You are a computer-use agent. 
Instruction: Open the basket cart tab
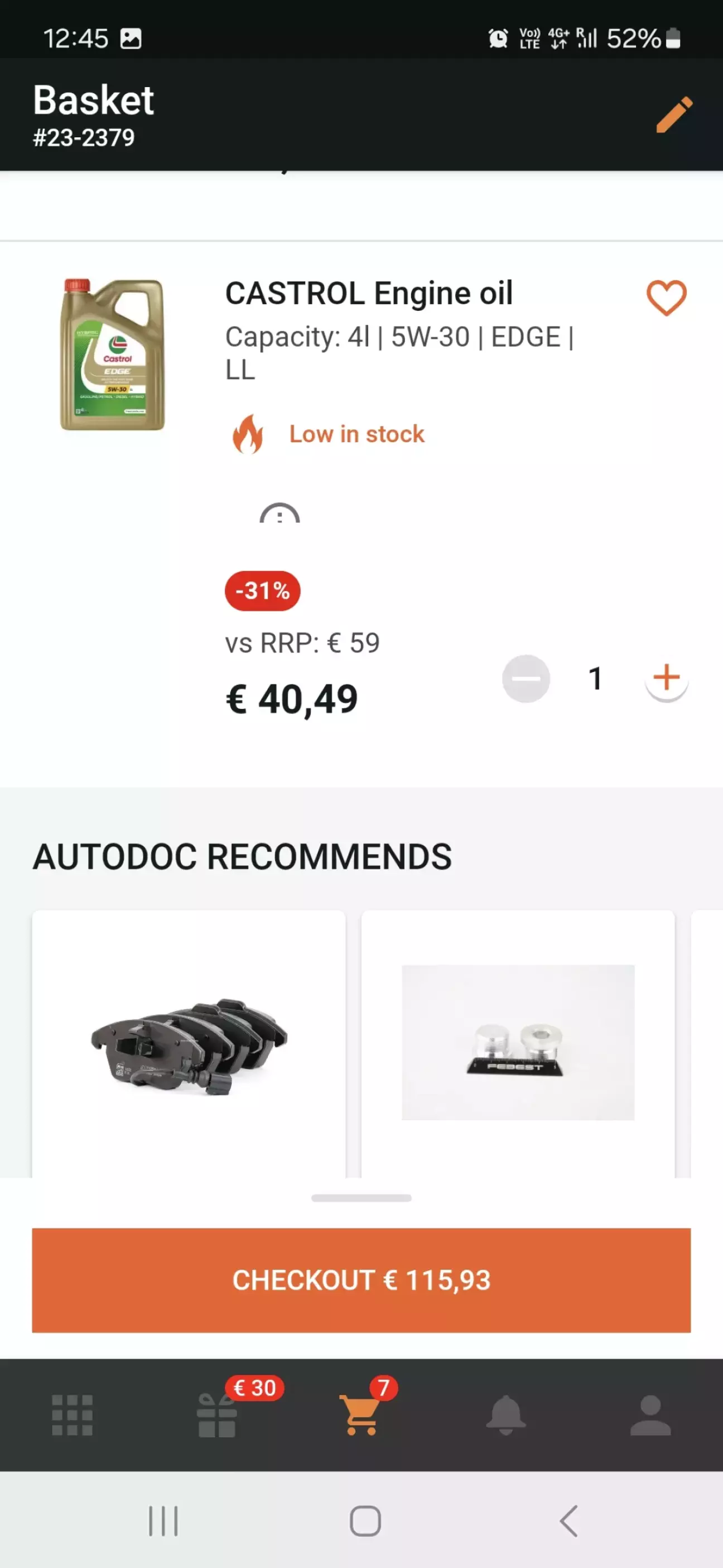point(361,1414)
